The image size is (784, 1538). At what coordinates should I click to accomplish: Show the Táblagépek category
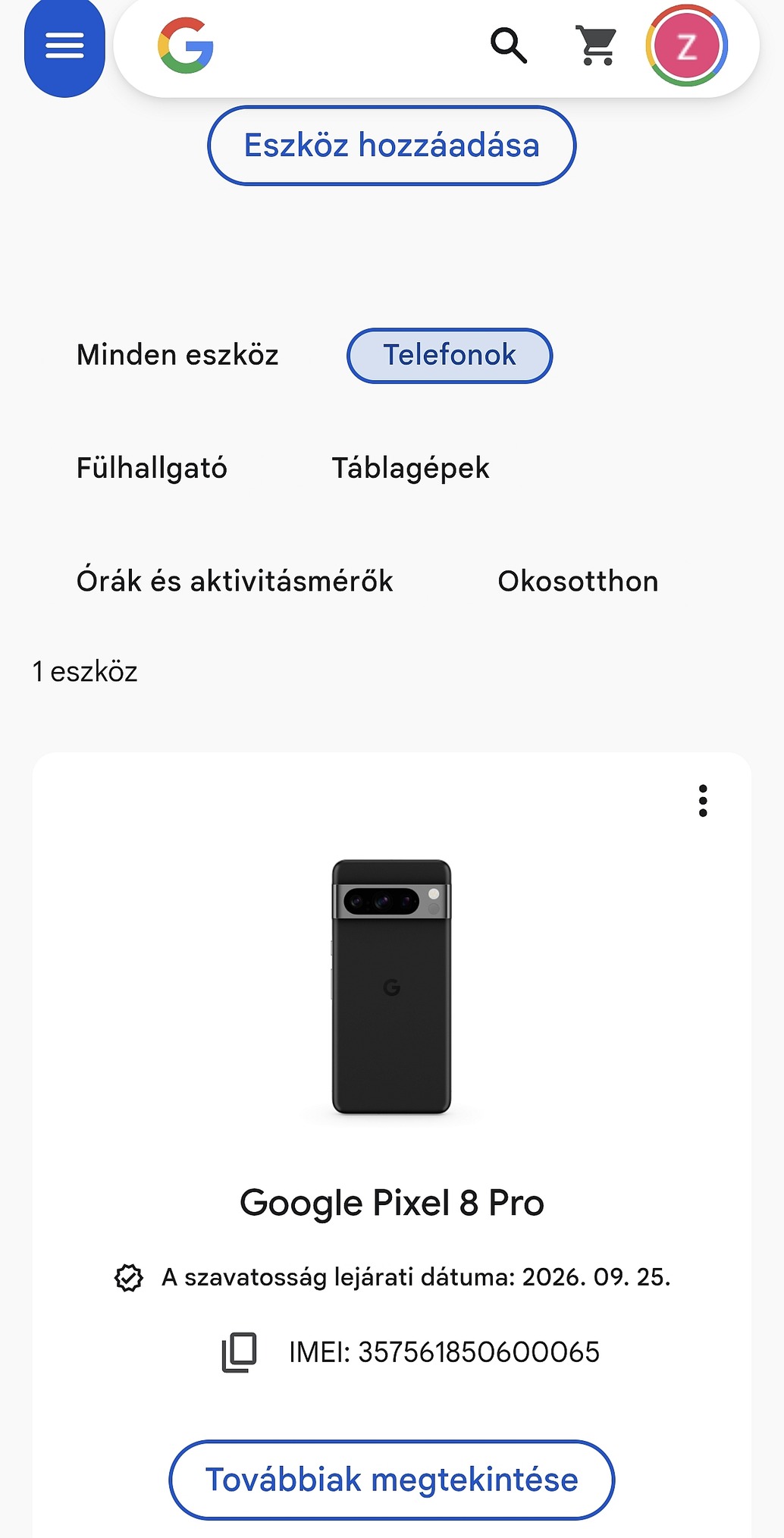[x=410, y=468]
